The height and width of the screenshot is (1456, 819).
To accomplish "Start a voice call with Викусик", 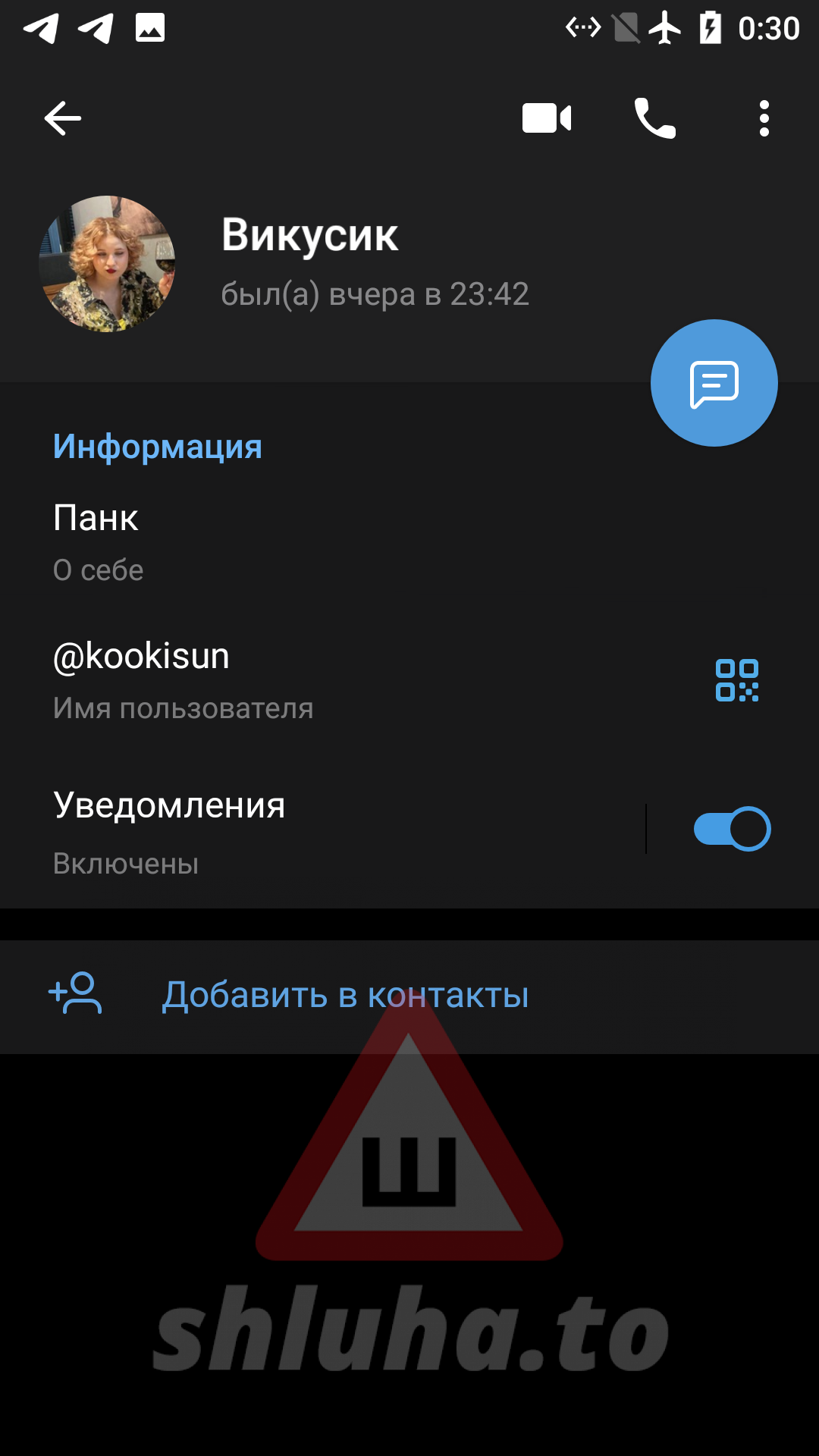I will coord(654,118).
